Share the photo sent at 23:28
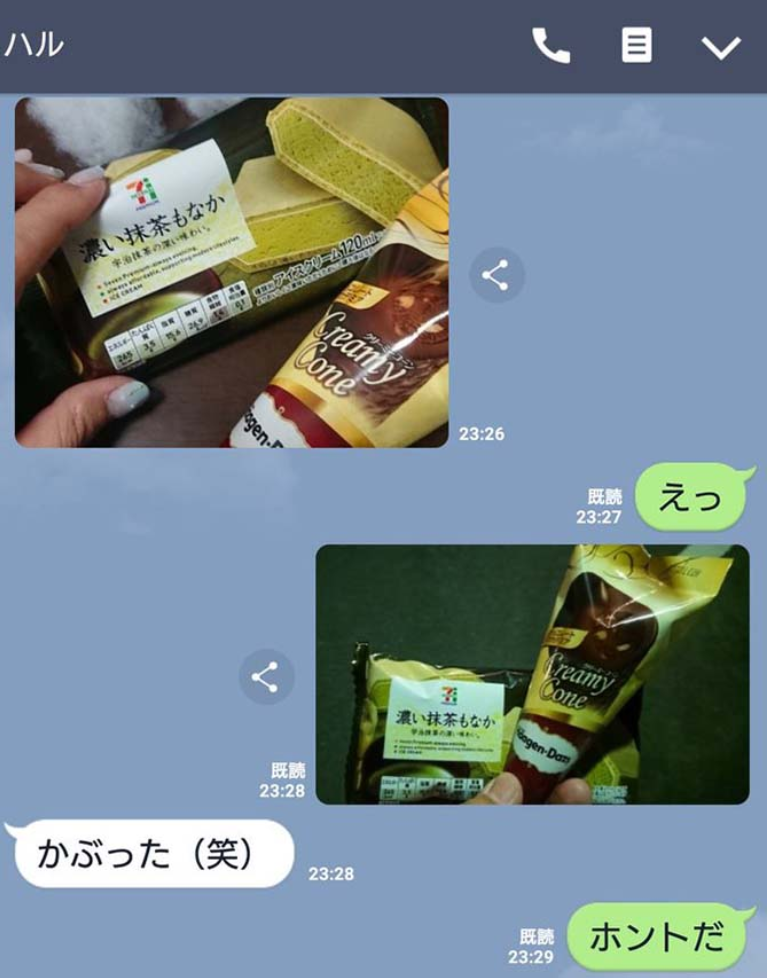The height and width of the screenshot is (978, 767). click(265, 677)
